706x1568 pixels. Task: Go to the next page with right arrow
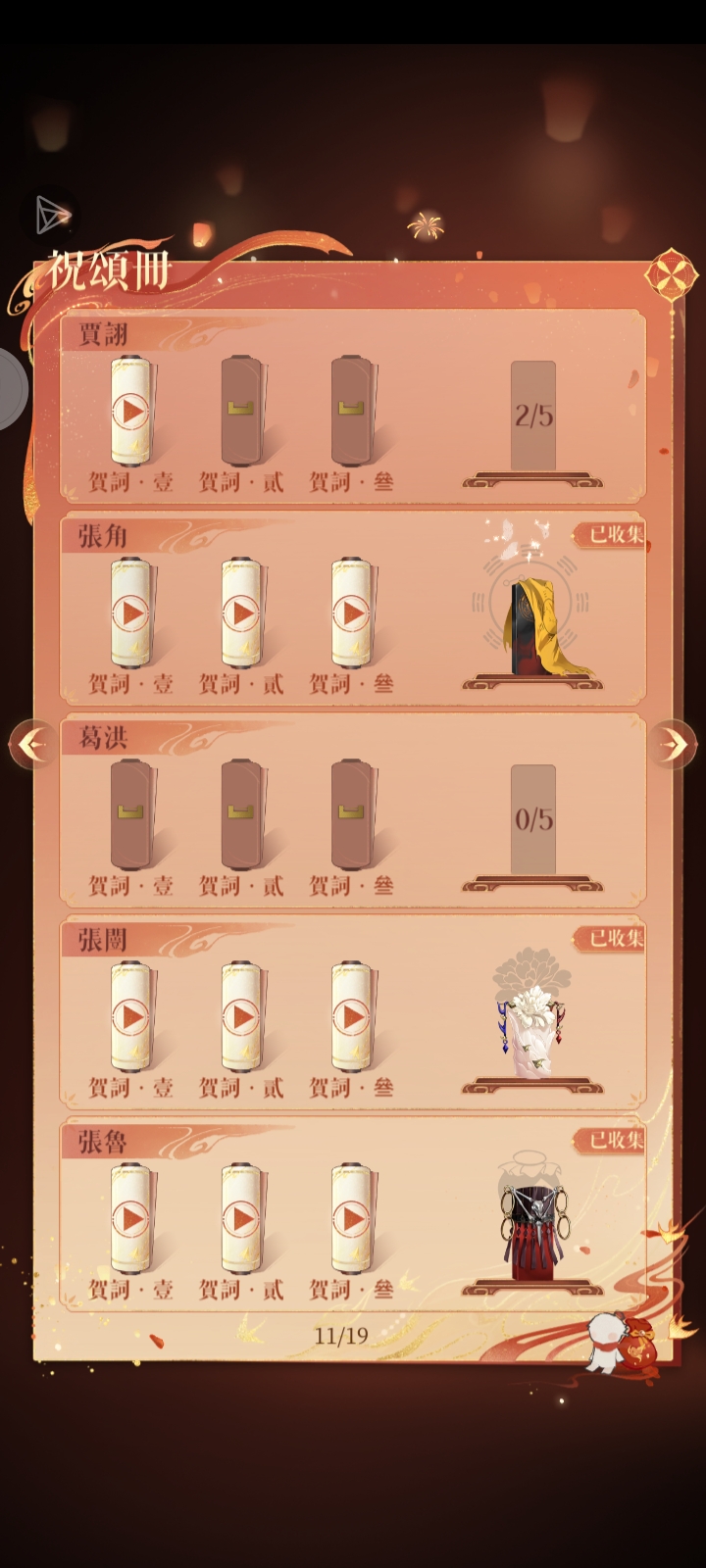click(x=673, y=745)
